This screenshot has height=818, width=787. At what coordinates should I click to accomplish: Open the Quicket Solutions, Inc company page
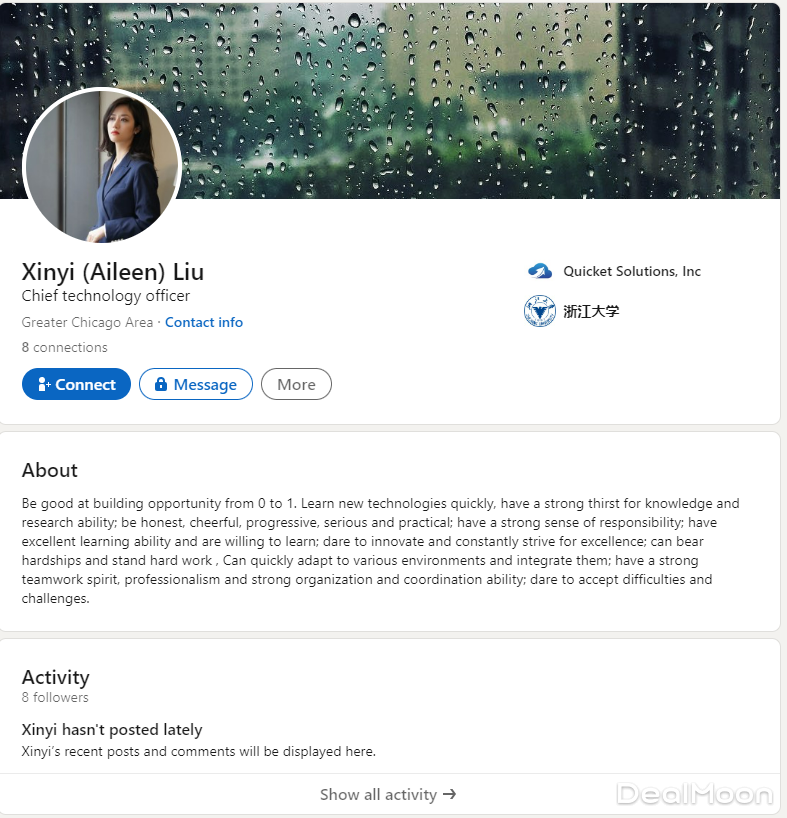[631, 271]
